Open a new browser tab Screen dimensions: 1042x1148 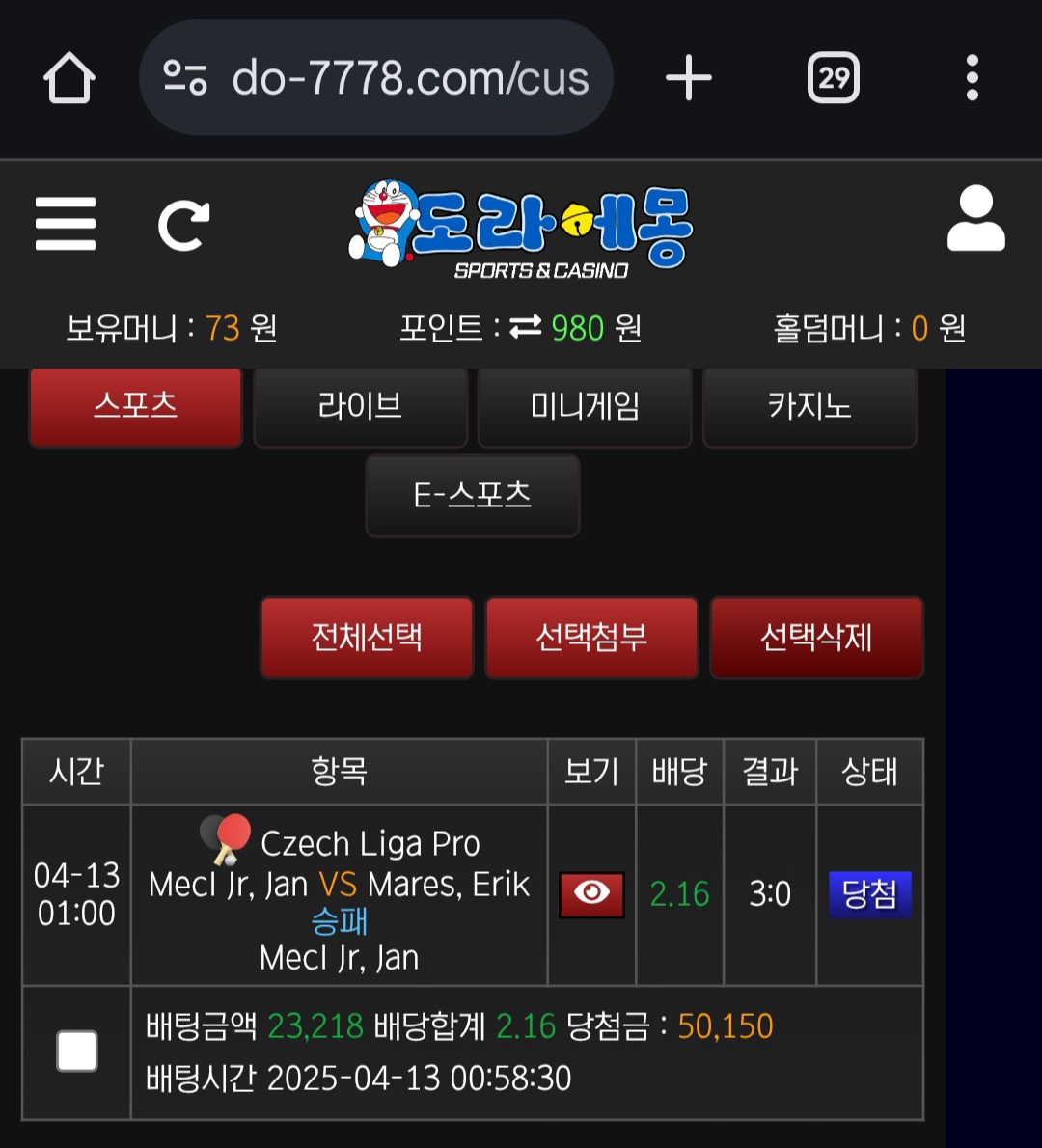689,78
